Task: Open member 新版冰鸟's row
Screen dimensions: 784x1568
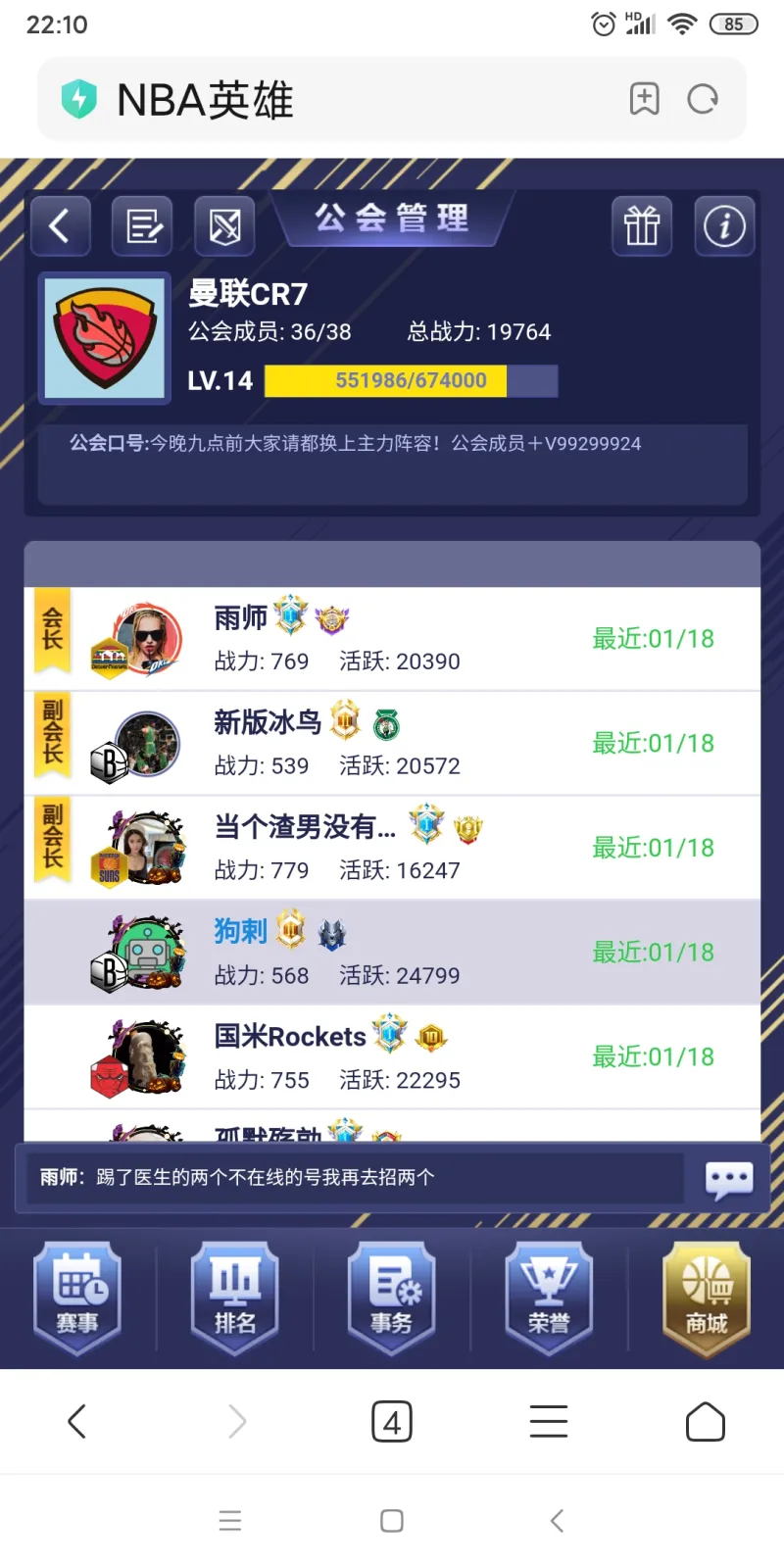Action: pyautogui.click(x=392, y=743)
